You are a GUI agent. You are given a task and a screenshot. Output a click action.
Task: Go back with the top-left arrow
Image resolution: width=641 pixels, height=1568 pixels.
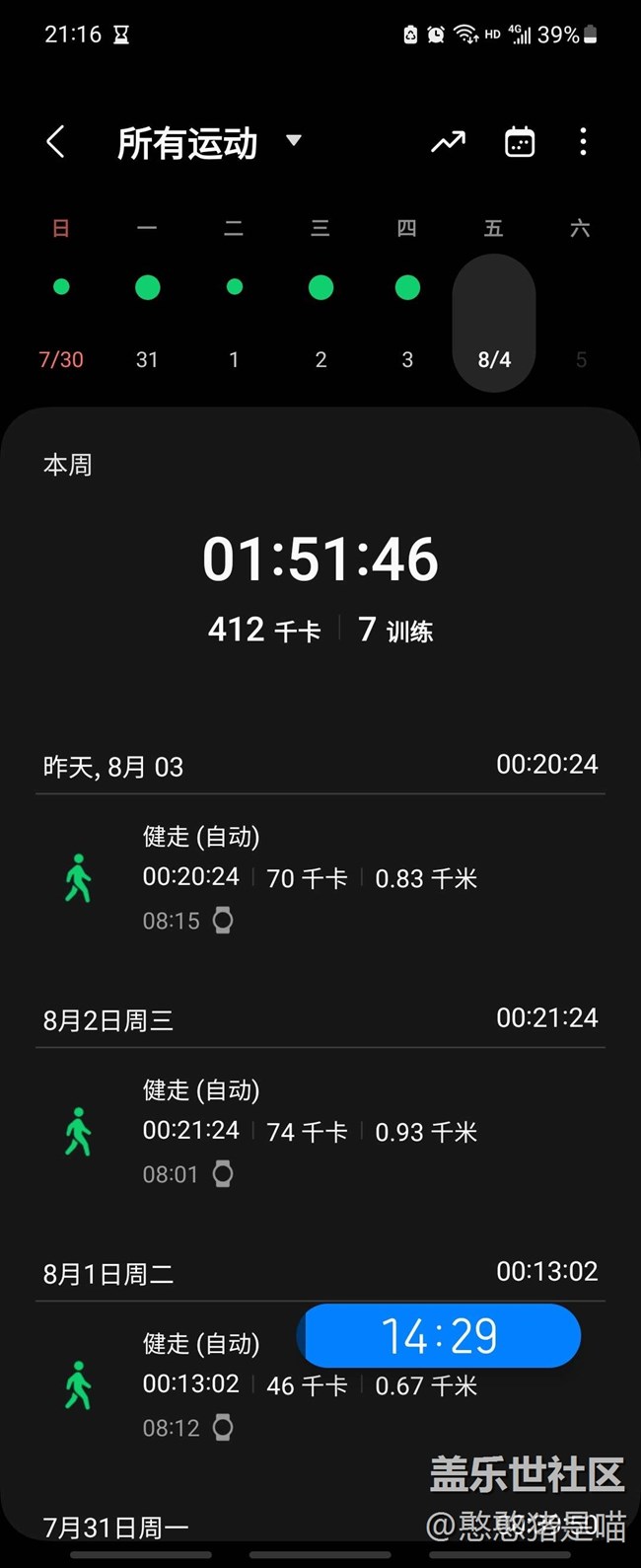pos(56,142)
